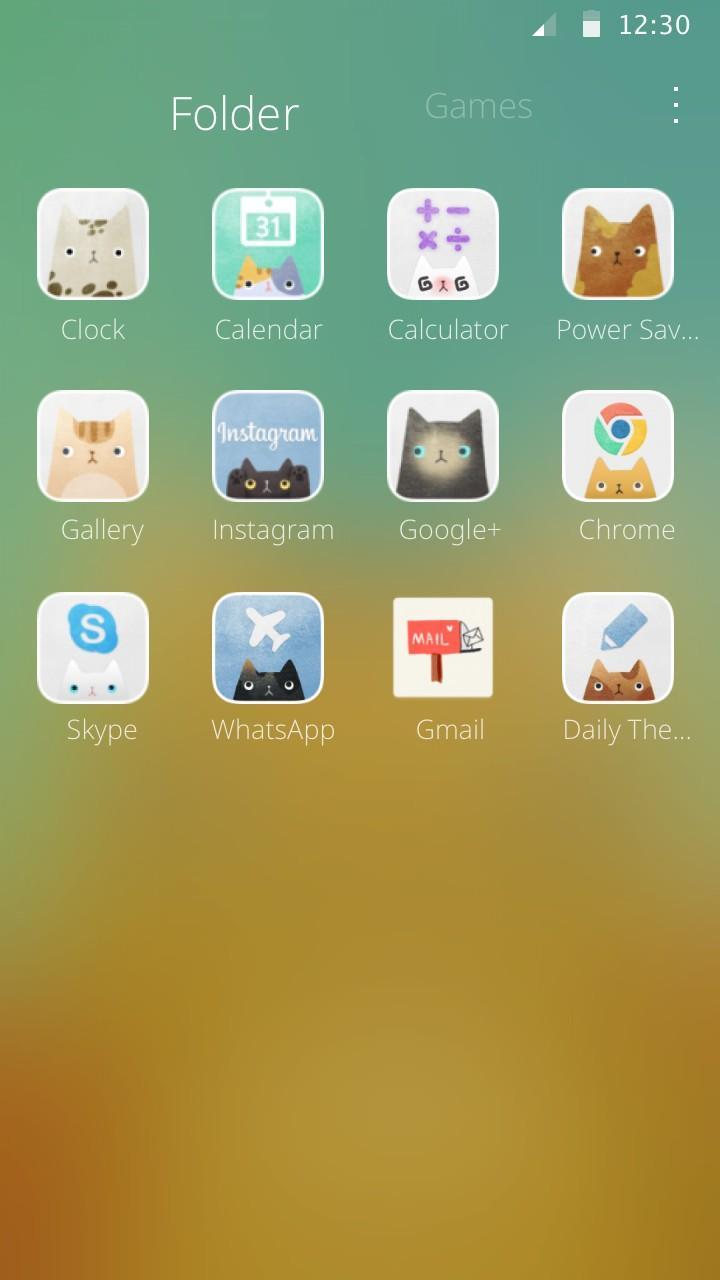Image resolution: width=720 pixels, height=1280 pixels.
Task: Open the overflow menu
Action: point(676,105)
